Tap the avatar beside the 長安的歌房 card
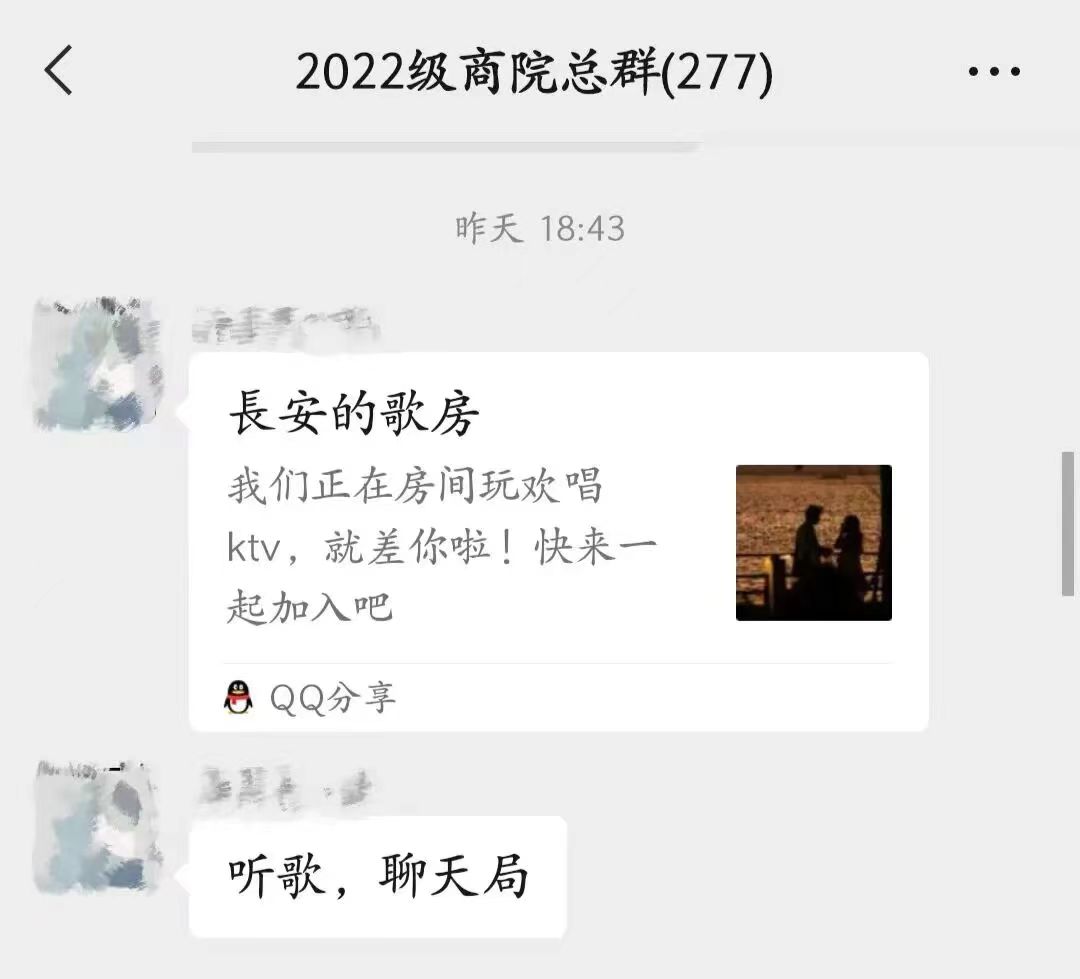The image size is (1080, 979). tap(97, 365)
